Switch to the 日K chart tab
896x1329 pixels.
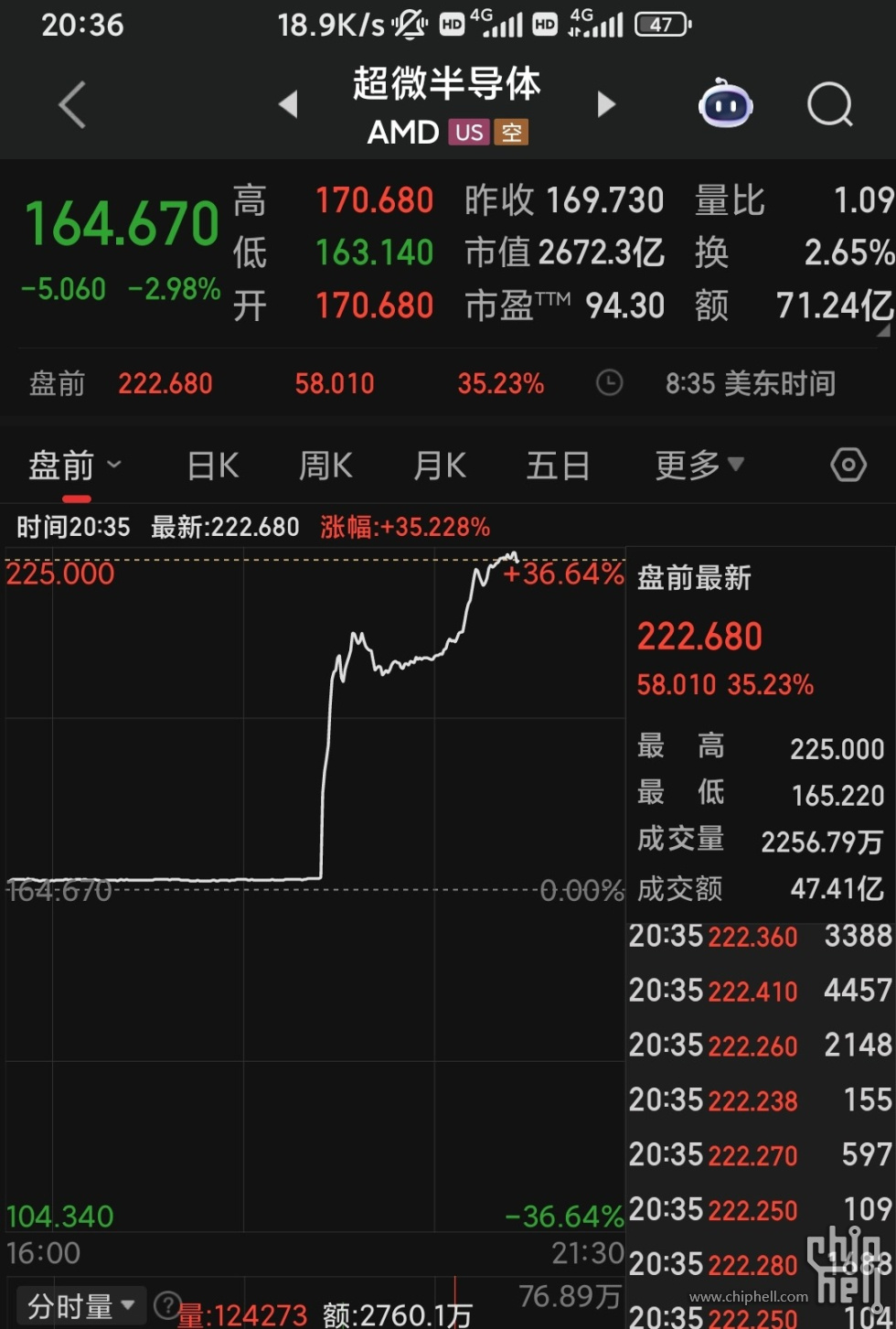[x=212, y=466]
